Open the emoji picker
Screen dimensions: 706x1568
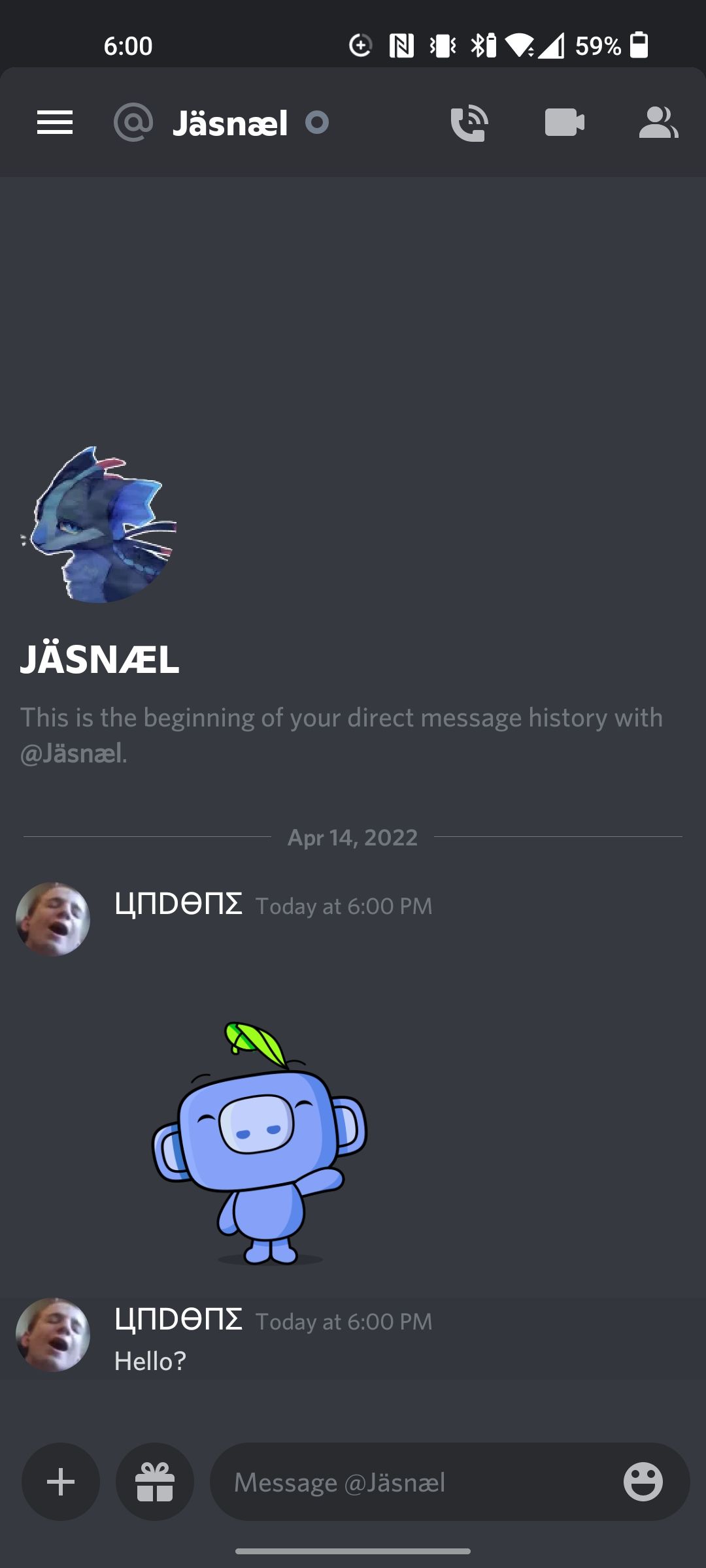[x=643, y=1482]
